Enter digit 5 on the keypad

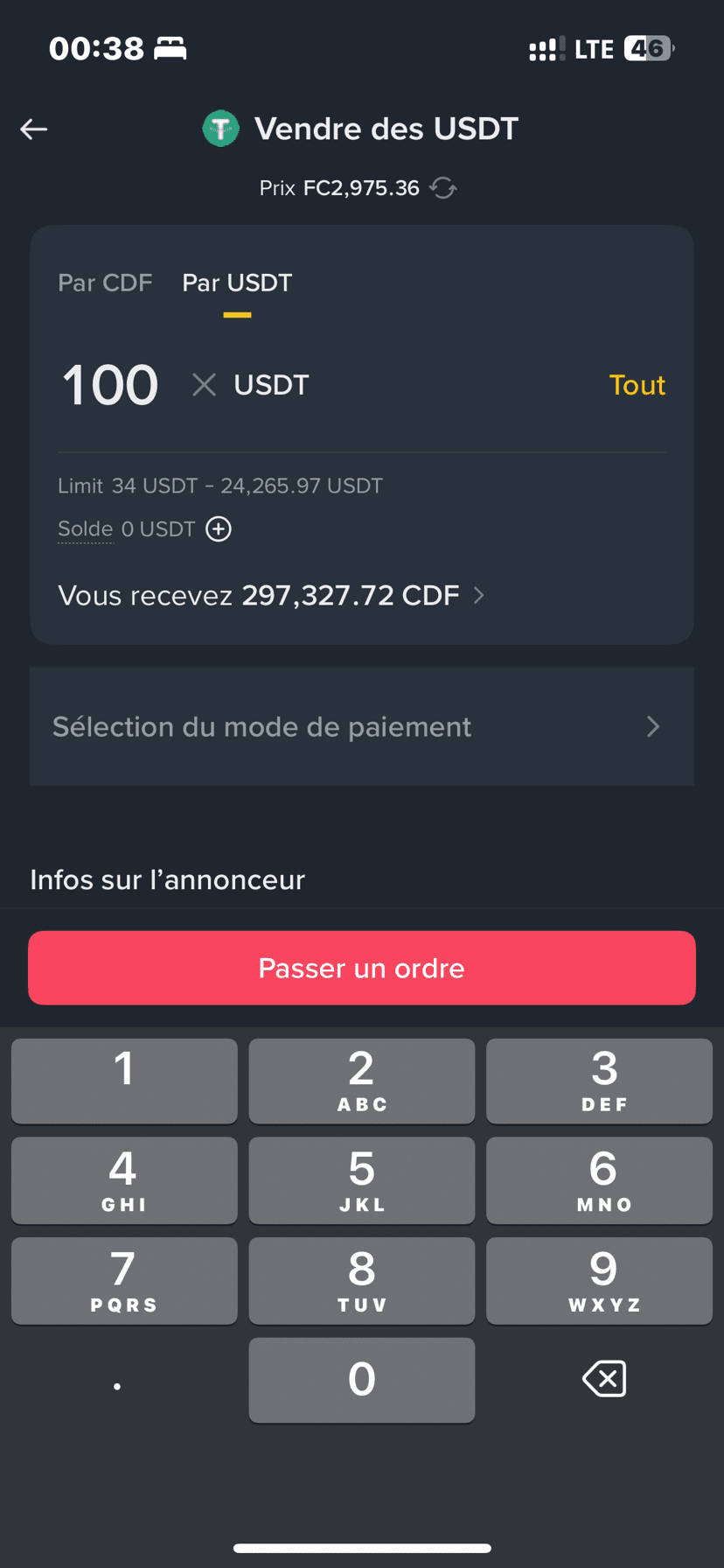(x=362, y=1179)
